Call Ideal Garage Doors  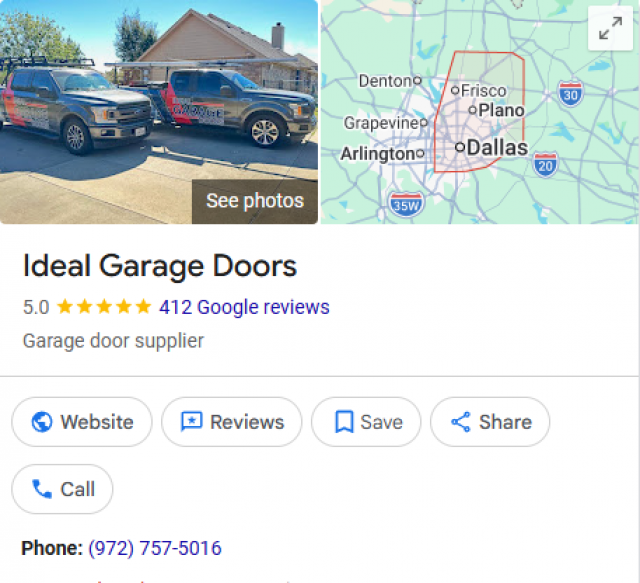click(62, 489)
